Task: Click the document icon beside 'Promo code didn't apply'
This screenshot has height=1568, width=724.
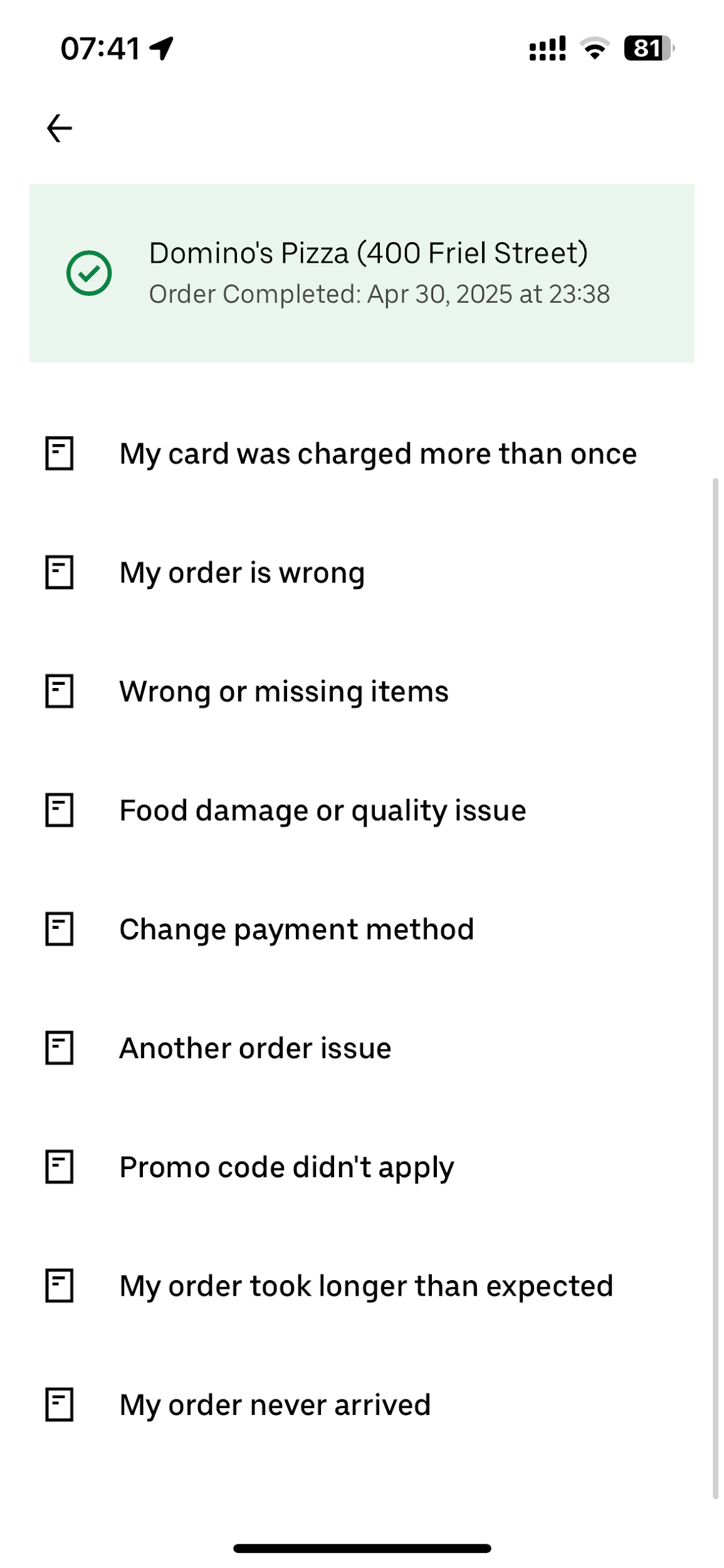Action: 60,1167
